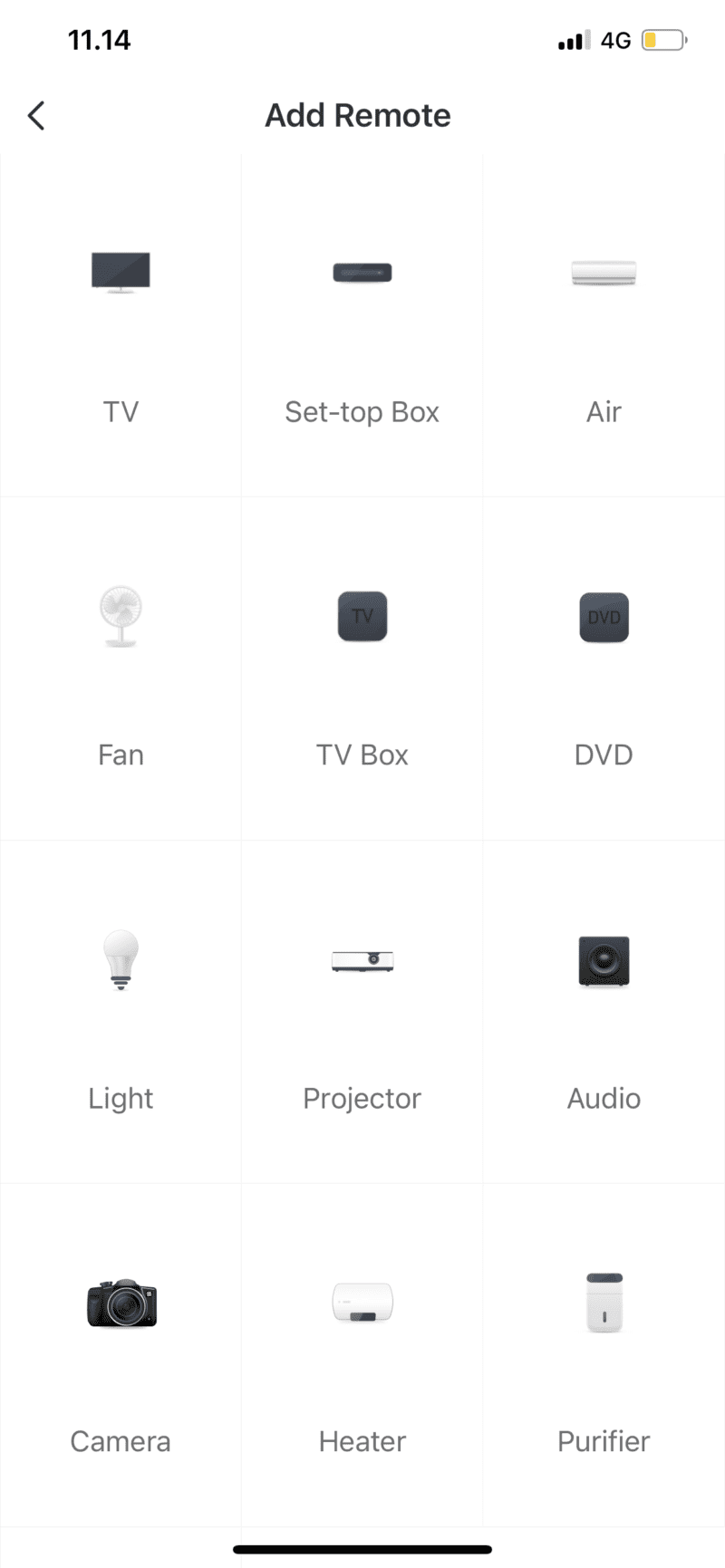Tap the Purifier label text
725x1568 pixels.
click(604, 1441)
